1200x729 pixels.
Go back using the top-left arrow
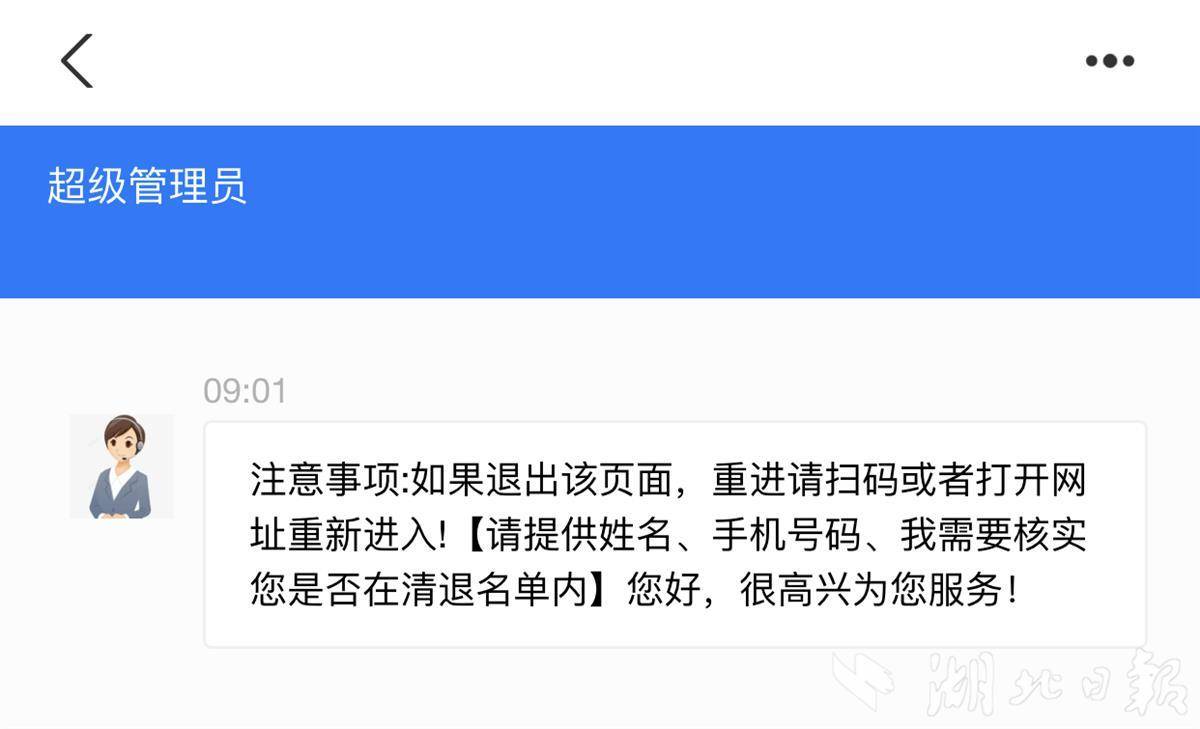77,61
